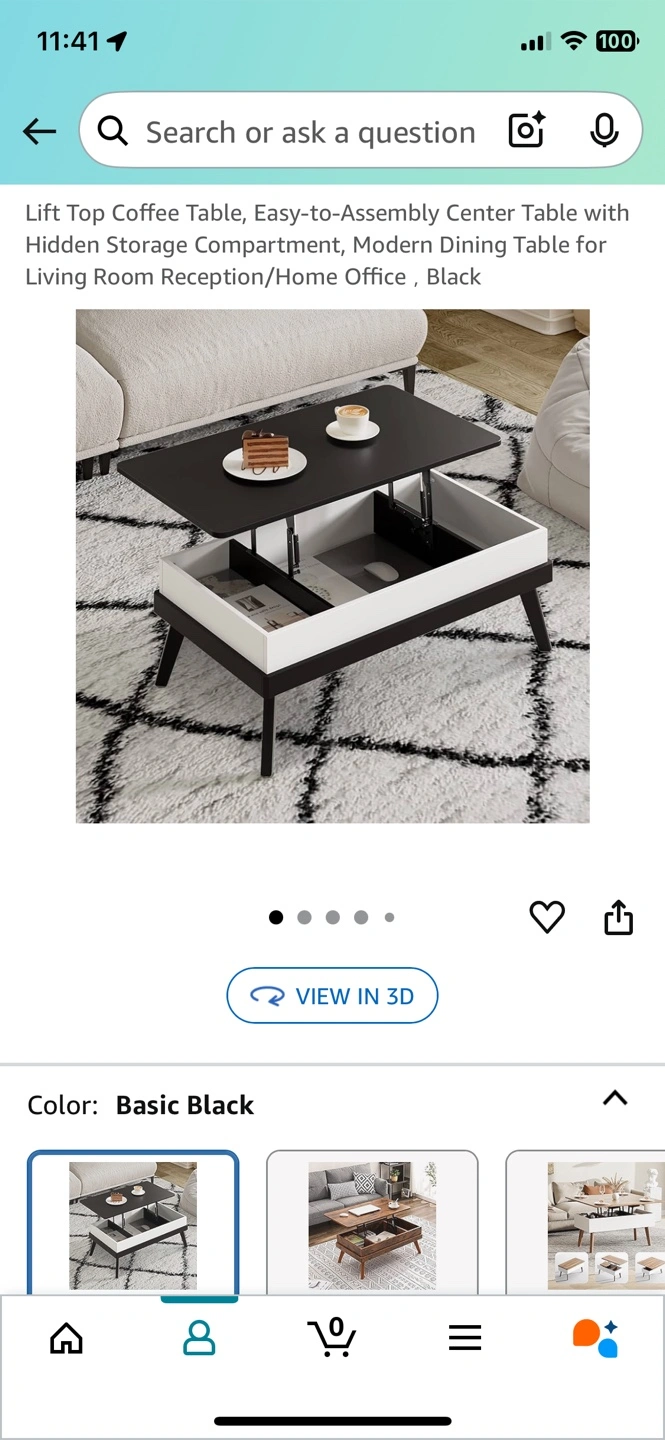Open the hamburger menu tab
The image size is (665, 1440).
465,1338
